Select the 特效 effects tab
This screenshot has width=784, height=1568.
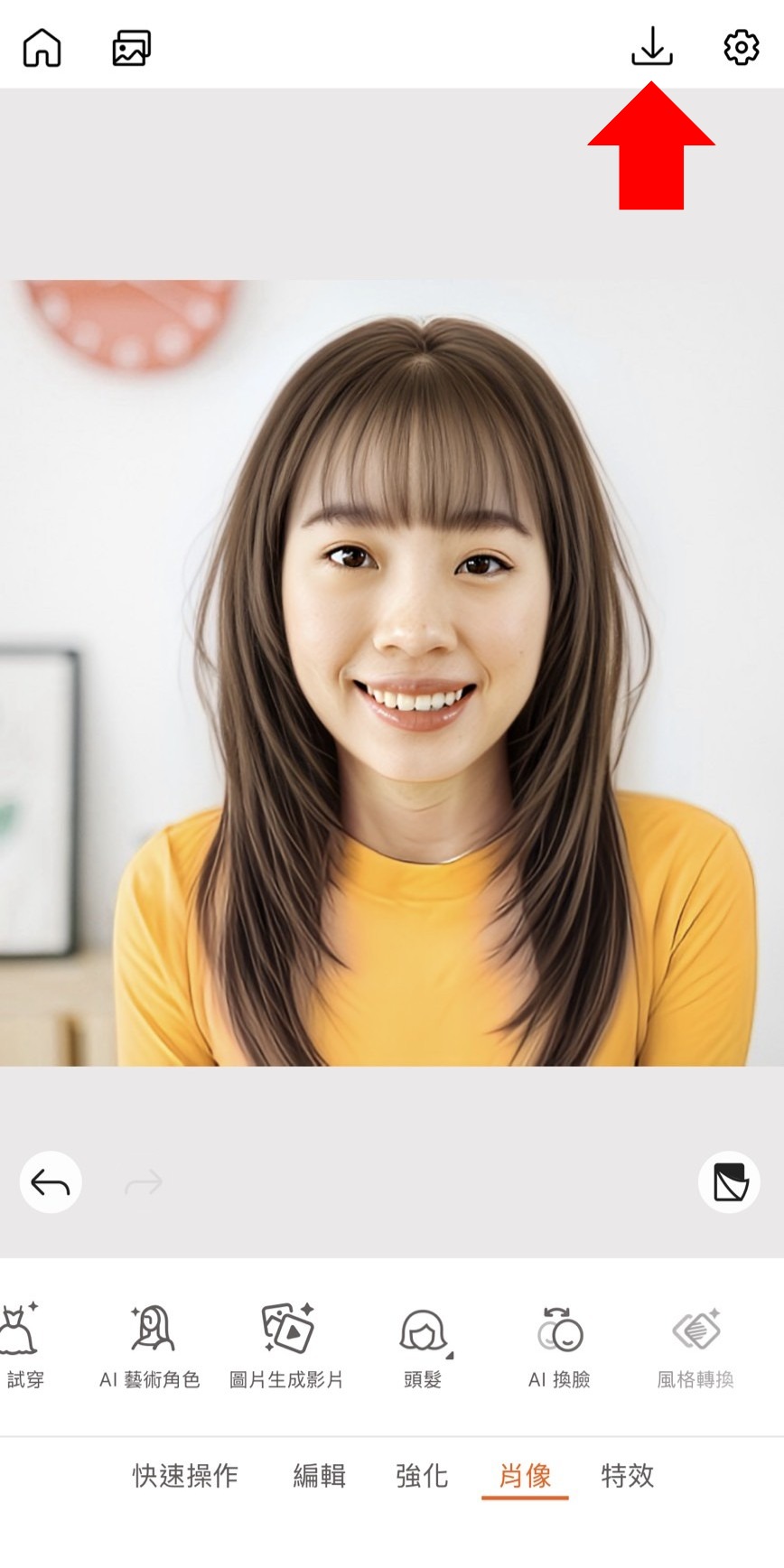click(x=626, y=1475)
